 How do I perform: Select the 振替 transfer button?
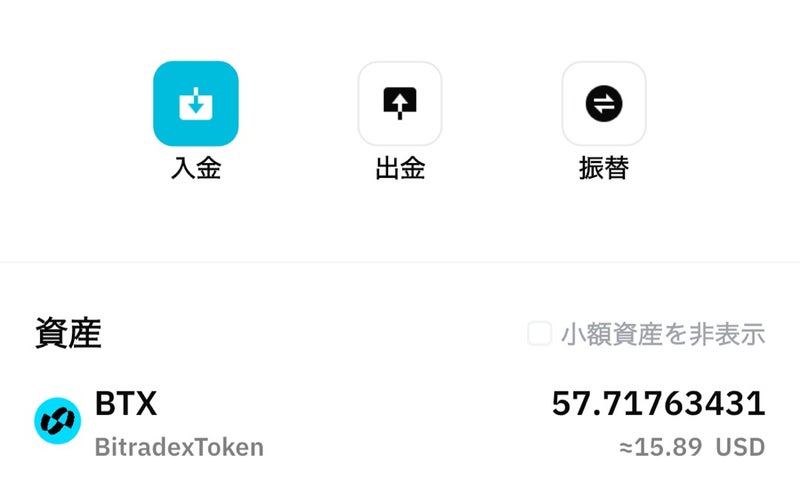(603, 104)
